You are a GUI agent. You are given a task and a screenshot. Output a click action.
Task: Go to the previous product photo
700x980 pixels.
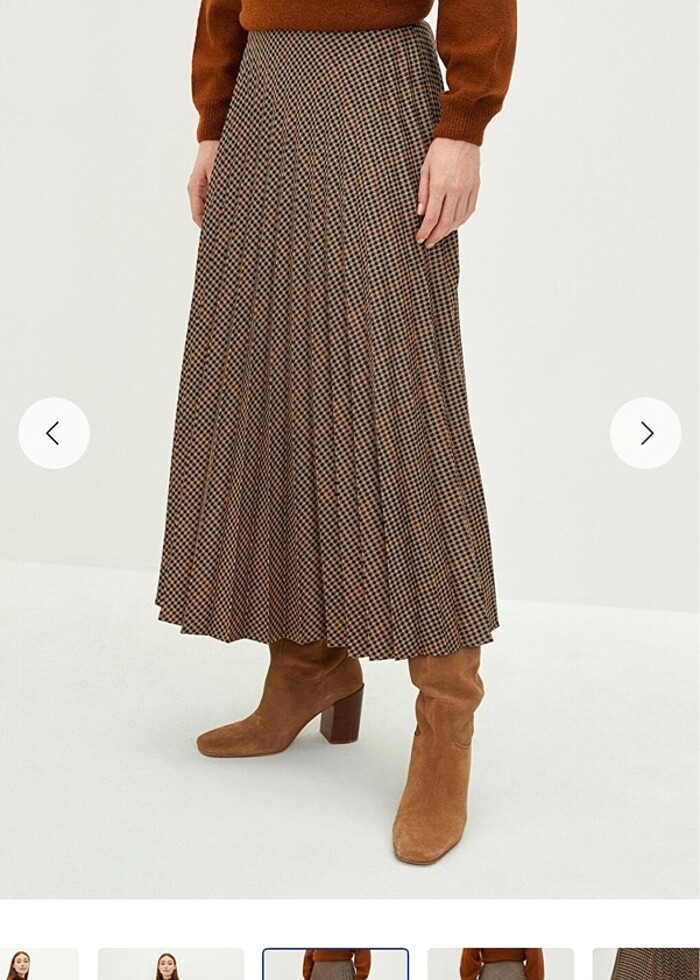(x=54, y=433)
